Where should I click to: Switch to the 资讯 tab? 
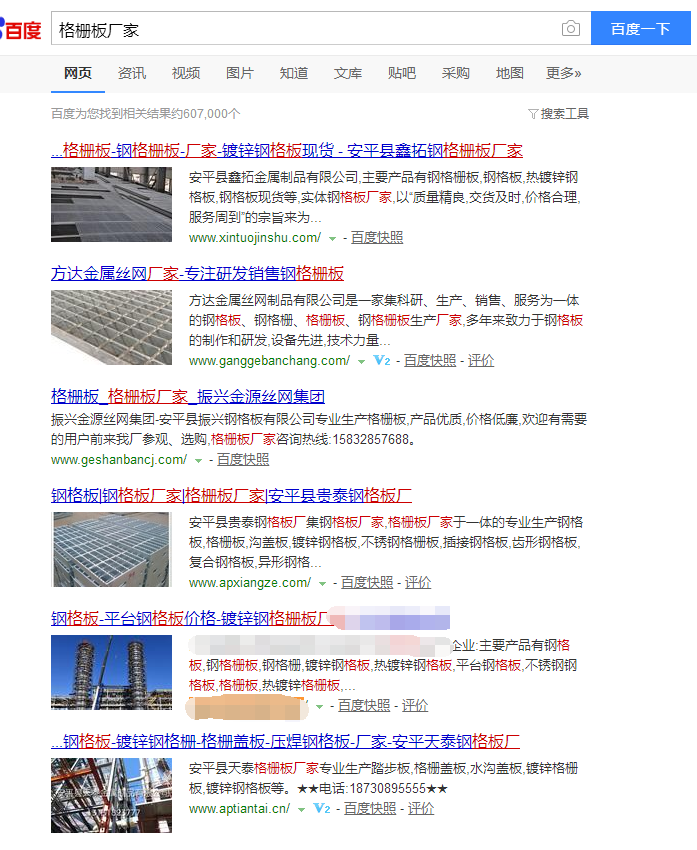(x=132, y=73)
